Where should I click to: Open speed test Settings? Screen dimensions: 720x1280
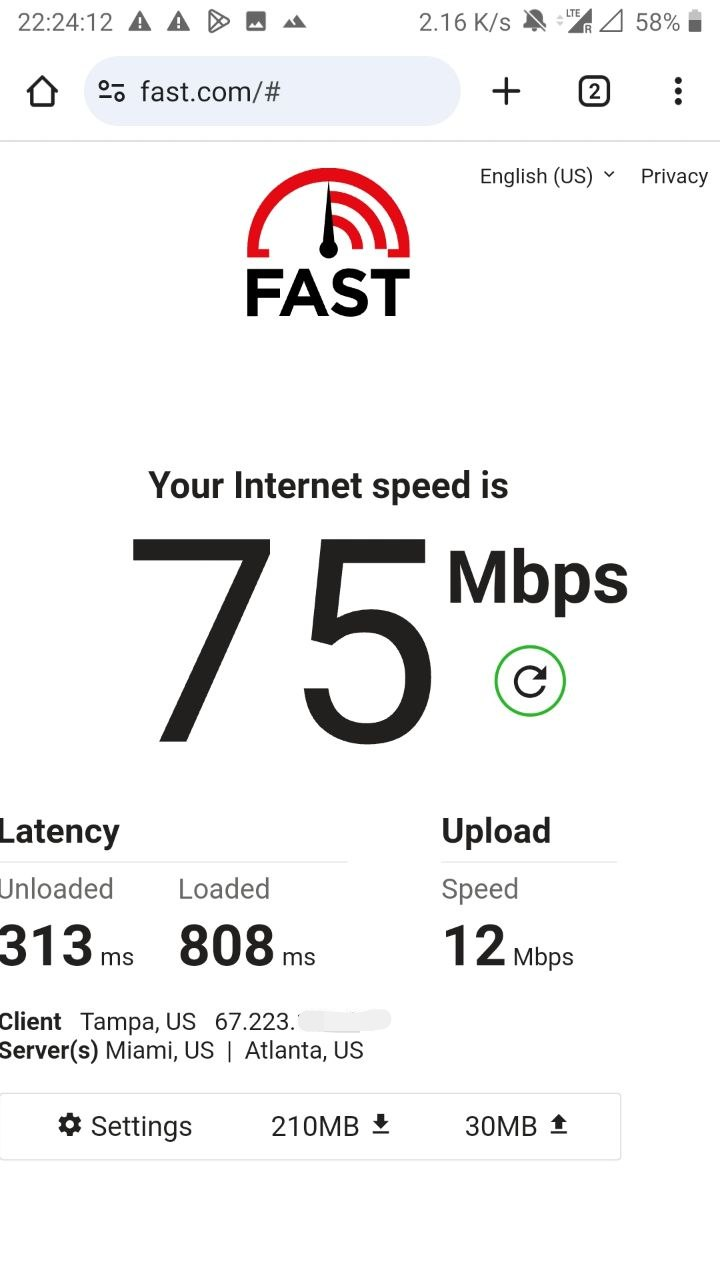tap(125, 1126)
